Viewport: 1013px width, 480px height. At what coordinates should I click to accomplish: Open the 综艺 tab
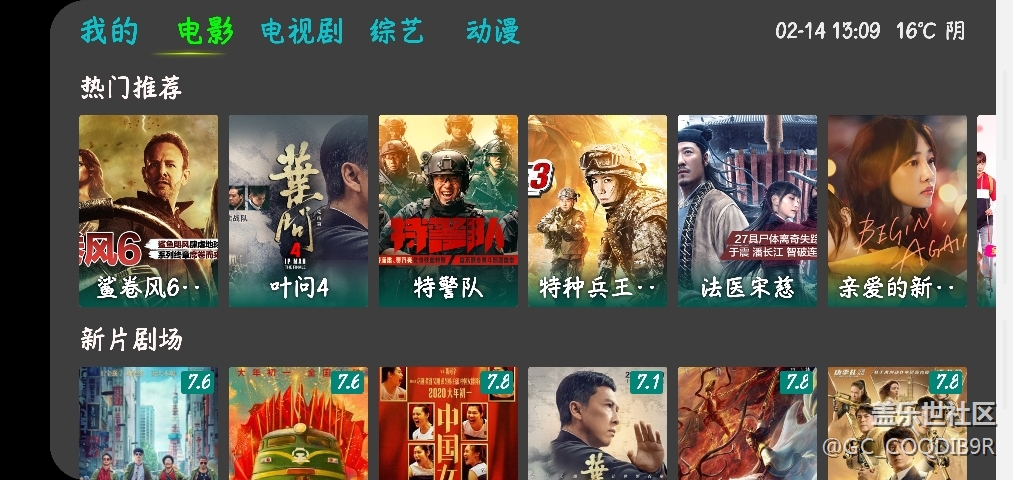[x=397, y=32]
